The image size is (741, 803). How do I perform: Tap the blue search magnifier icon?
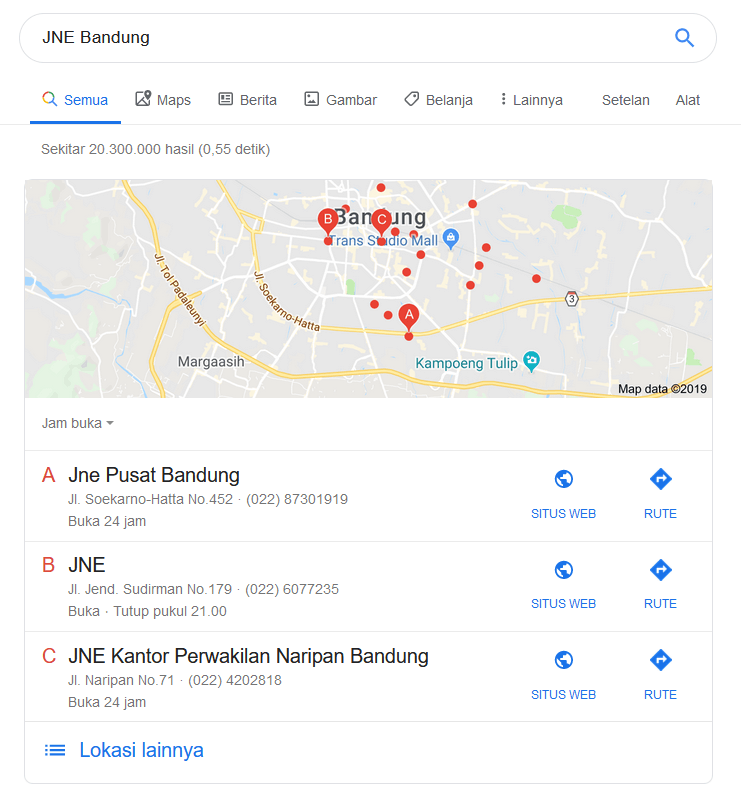(x=684, y=38)
